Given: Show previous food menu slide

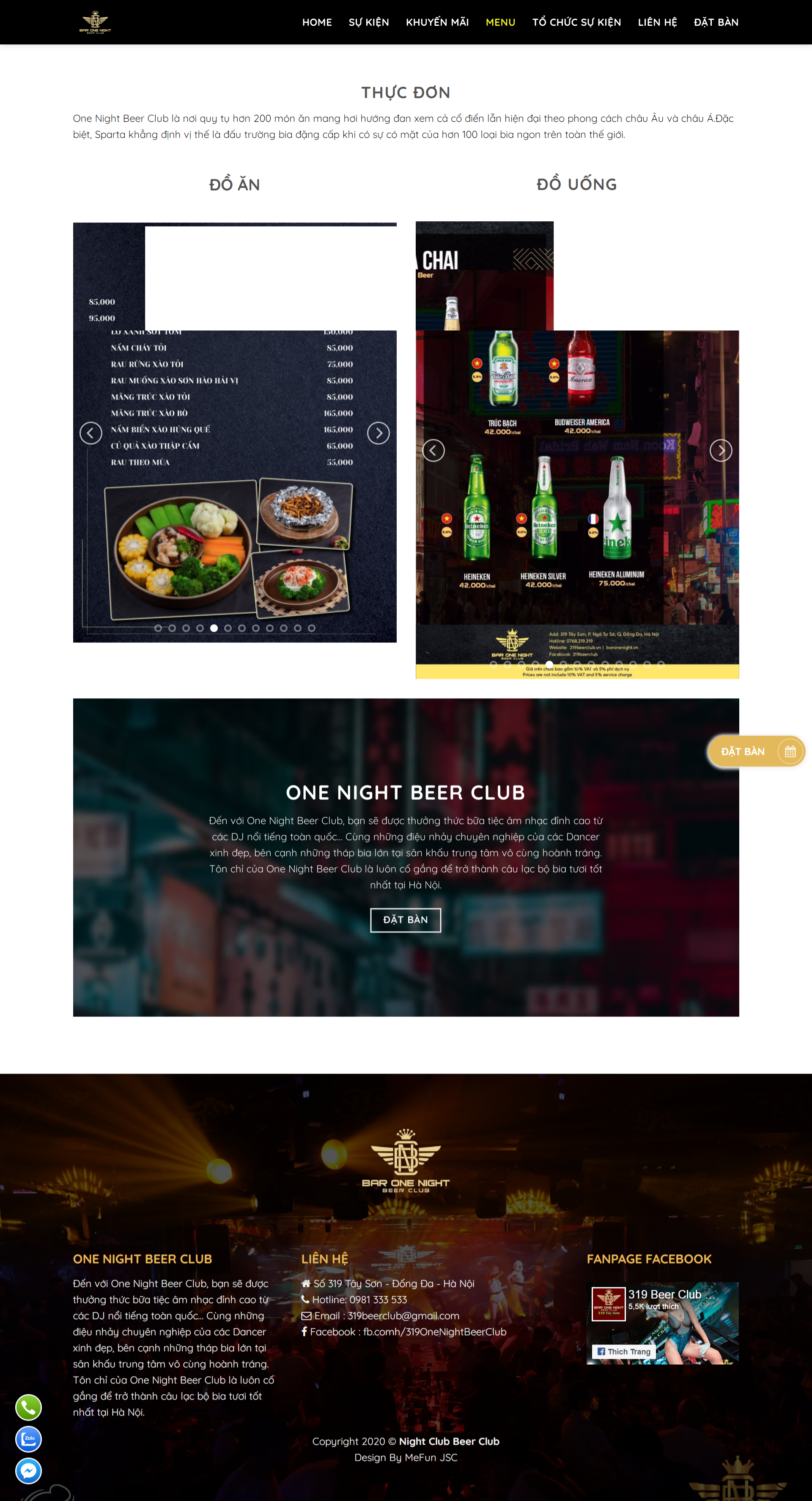Looking at the screenshot, I should point(91,433).
